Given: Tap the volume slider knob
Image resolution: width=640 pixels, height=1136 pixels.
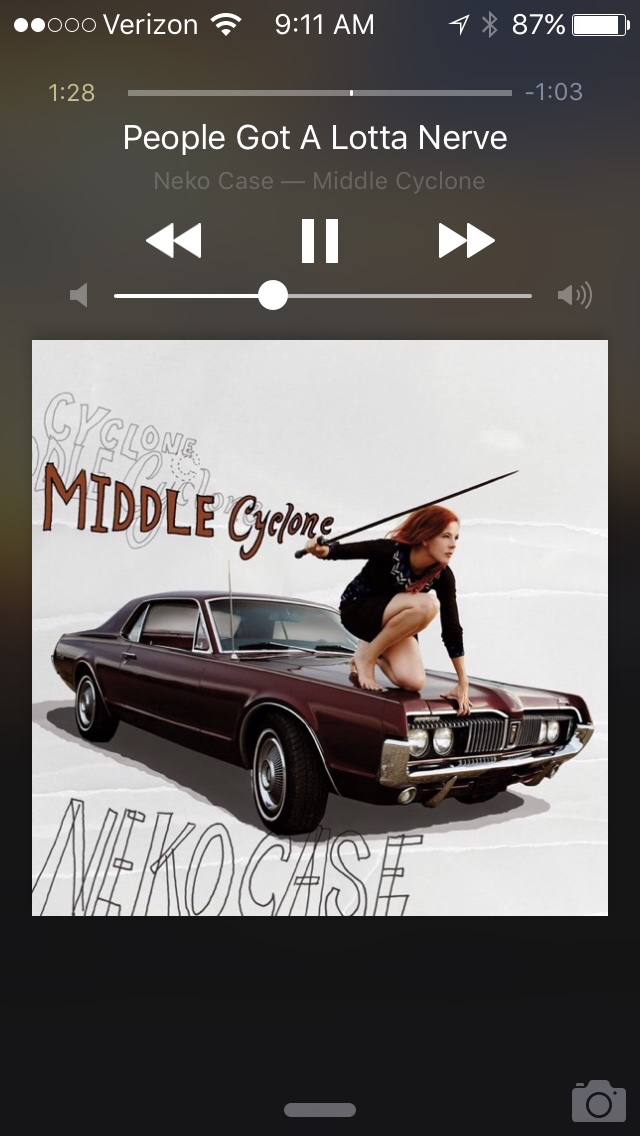Looking at the screenshot, I should (x=272, y=295).
